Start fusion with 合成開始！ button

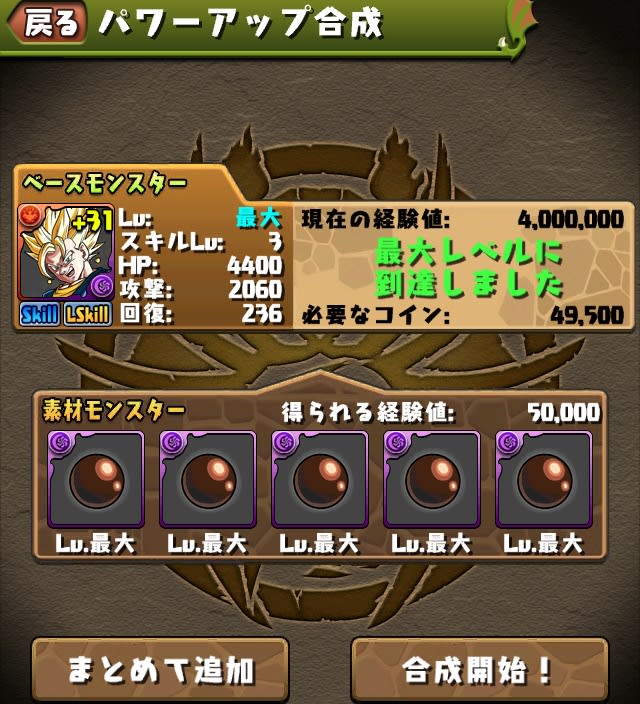tap(478, 670)
